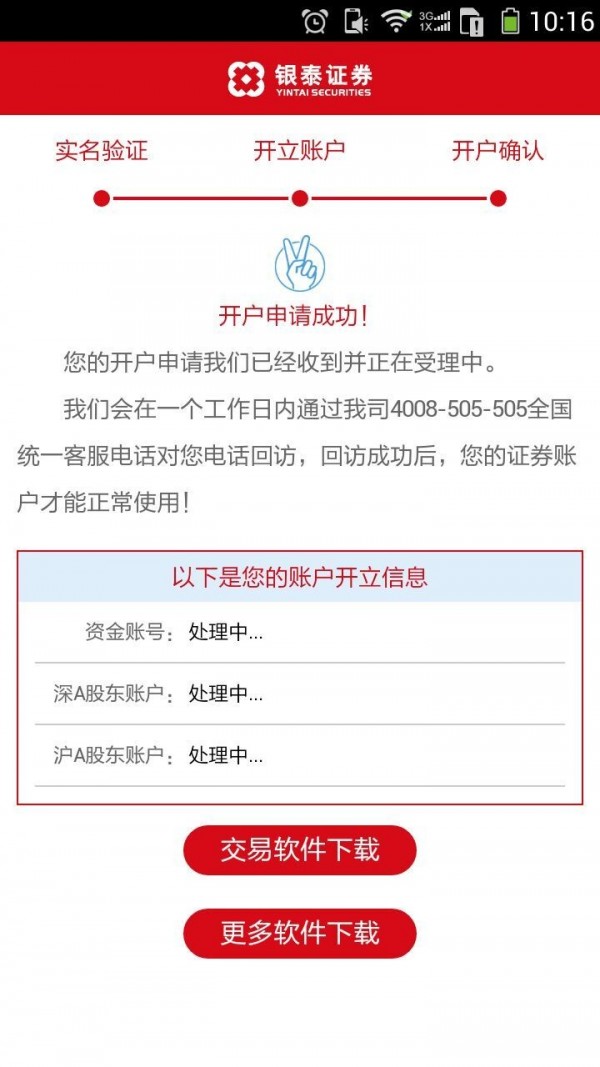The image size is (600, 1067).
Task: Tap the 交易软件下载 button
Action: coord(299,850)
